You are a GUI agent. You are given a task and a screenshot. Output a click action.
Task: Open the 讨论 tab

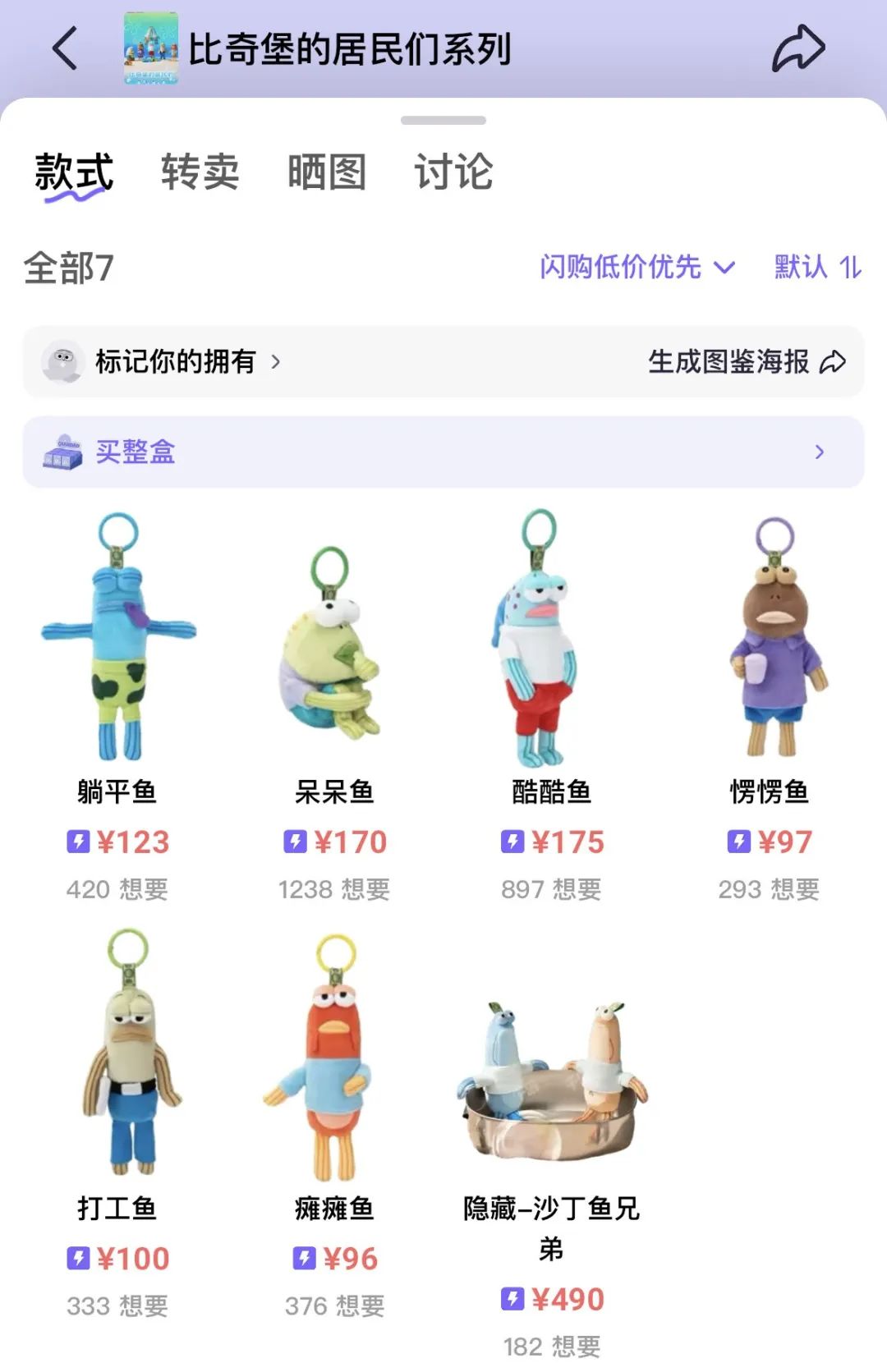pyautogui.click(x=453, y=172)
